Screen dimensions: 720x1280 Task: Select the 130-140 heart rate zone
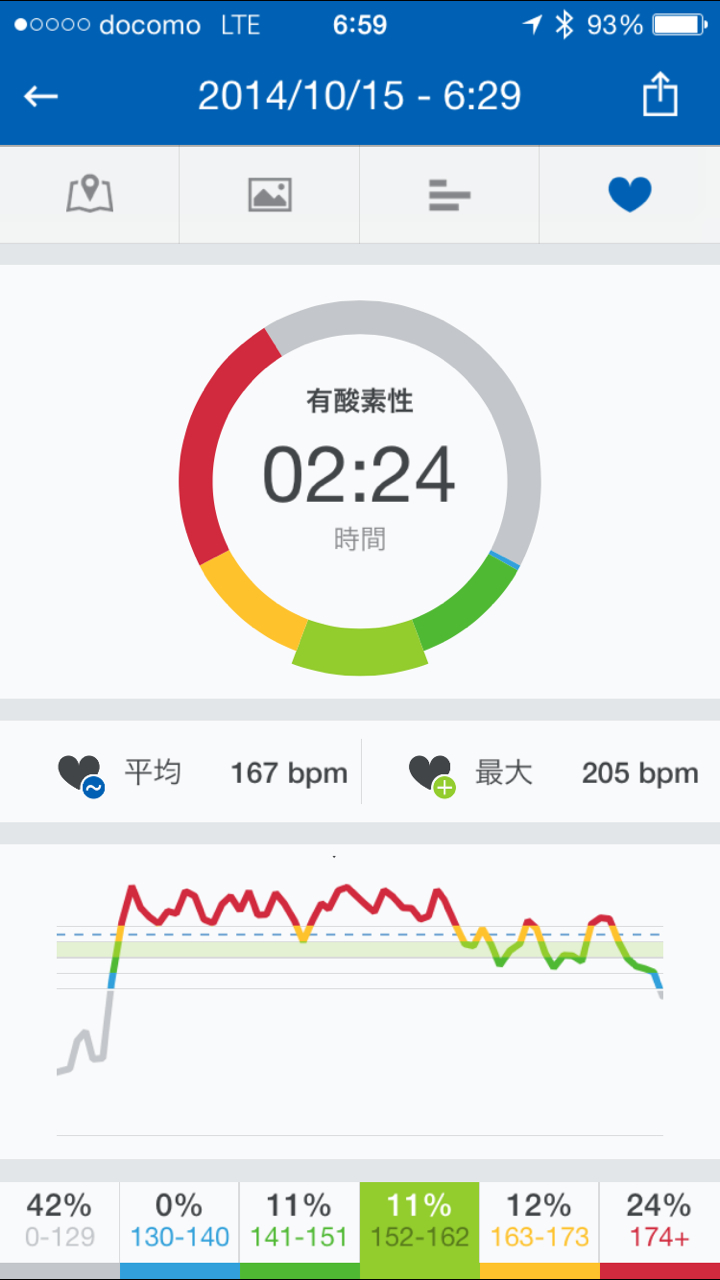(180, 1222)
